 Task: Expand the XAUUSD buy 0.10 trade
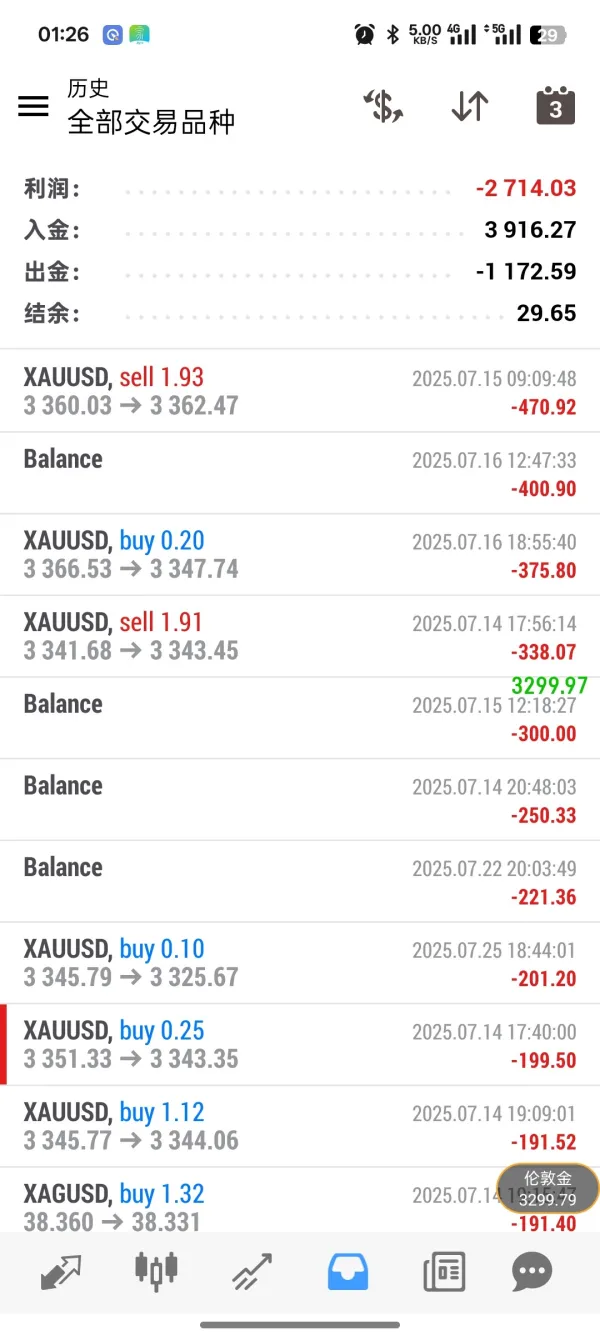[x=300, y=963]
